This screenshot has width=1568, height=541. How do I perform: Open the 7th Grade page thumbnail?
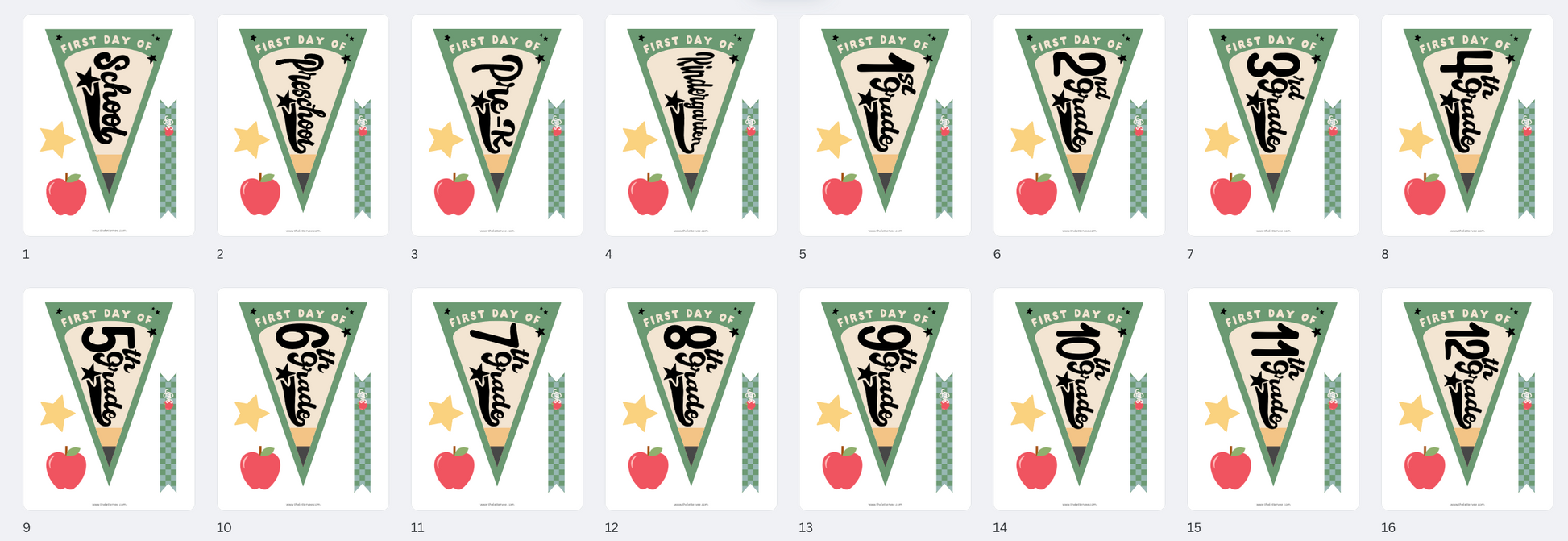pos(497,399)
